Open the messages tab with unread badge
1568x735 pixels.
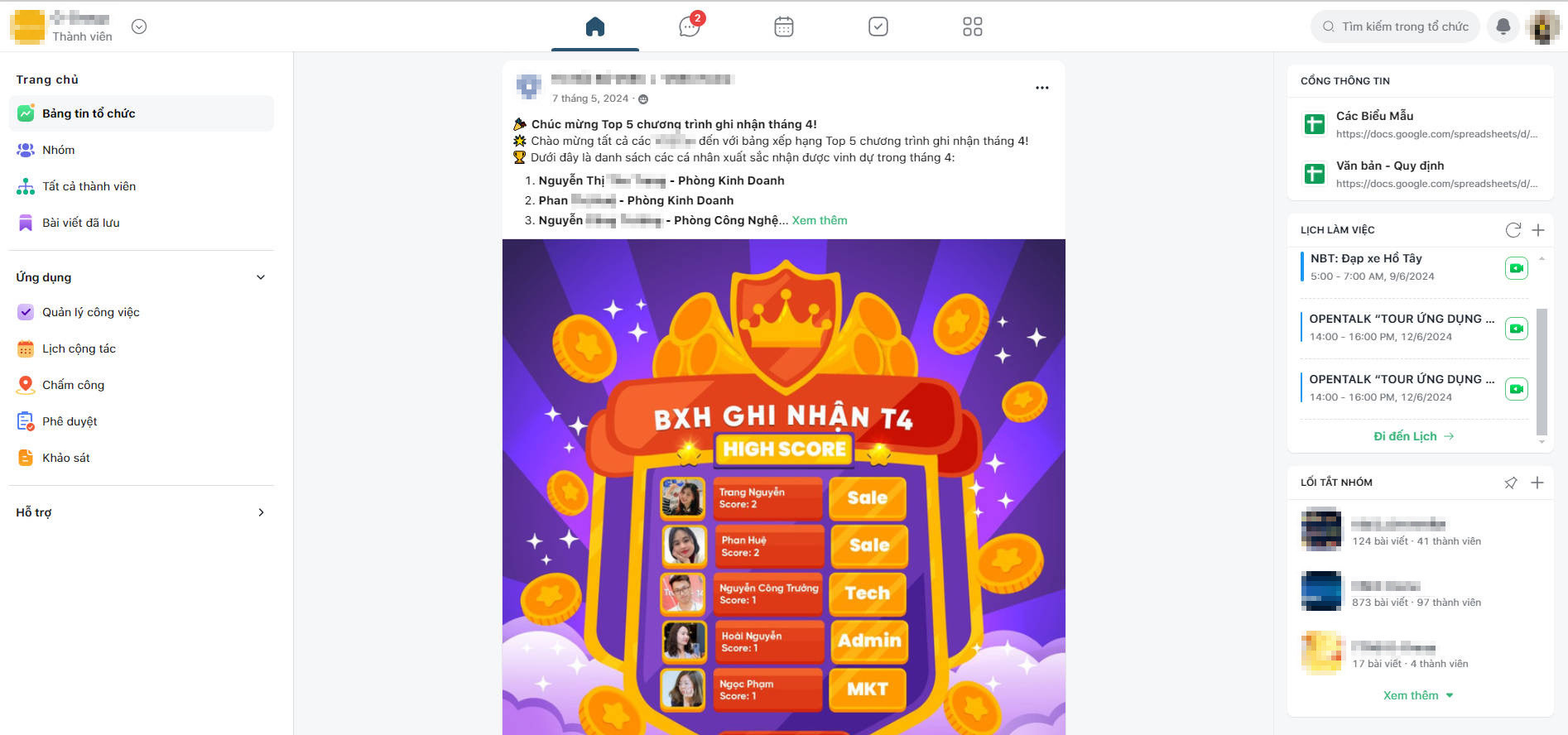pos(689,26)
